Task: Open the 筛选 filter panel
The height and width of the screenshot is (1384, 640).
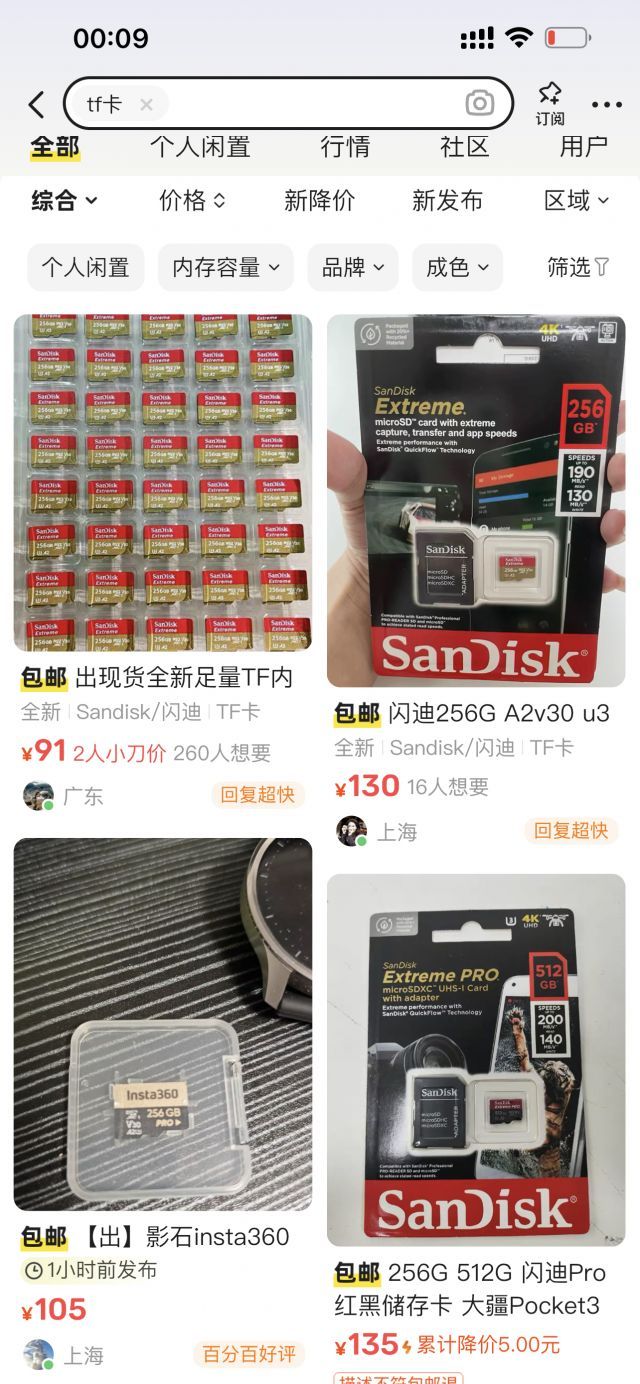Action: pyautogui.click(x=578, y=268)
